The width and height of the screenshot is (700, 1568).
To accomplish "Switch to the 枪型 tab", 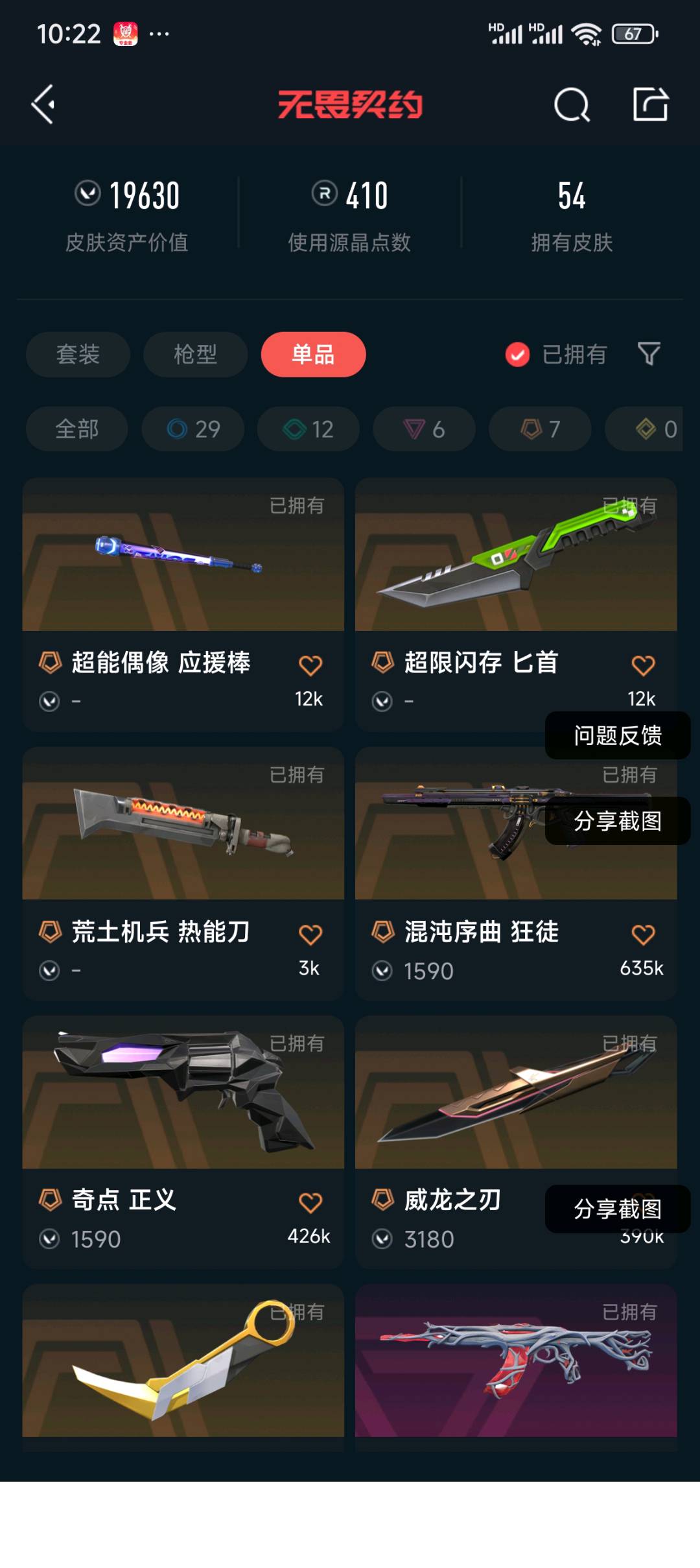I will point(195,355).
